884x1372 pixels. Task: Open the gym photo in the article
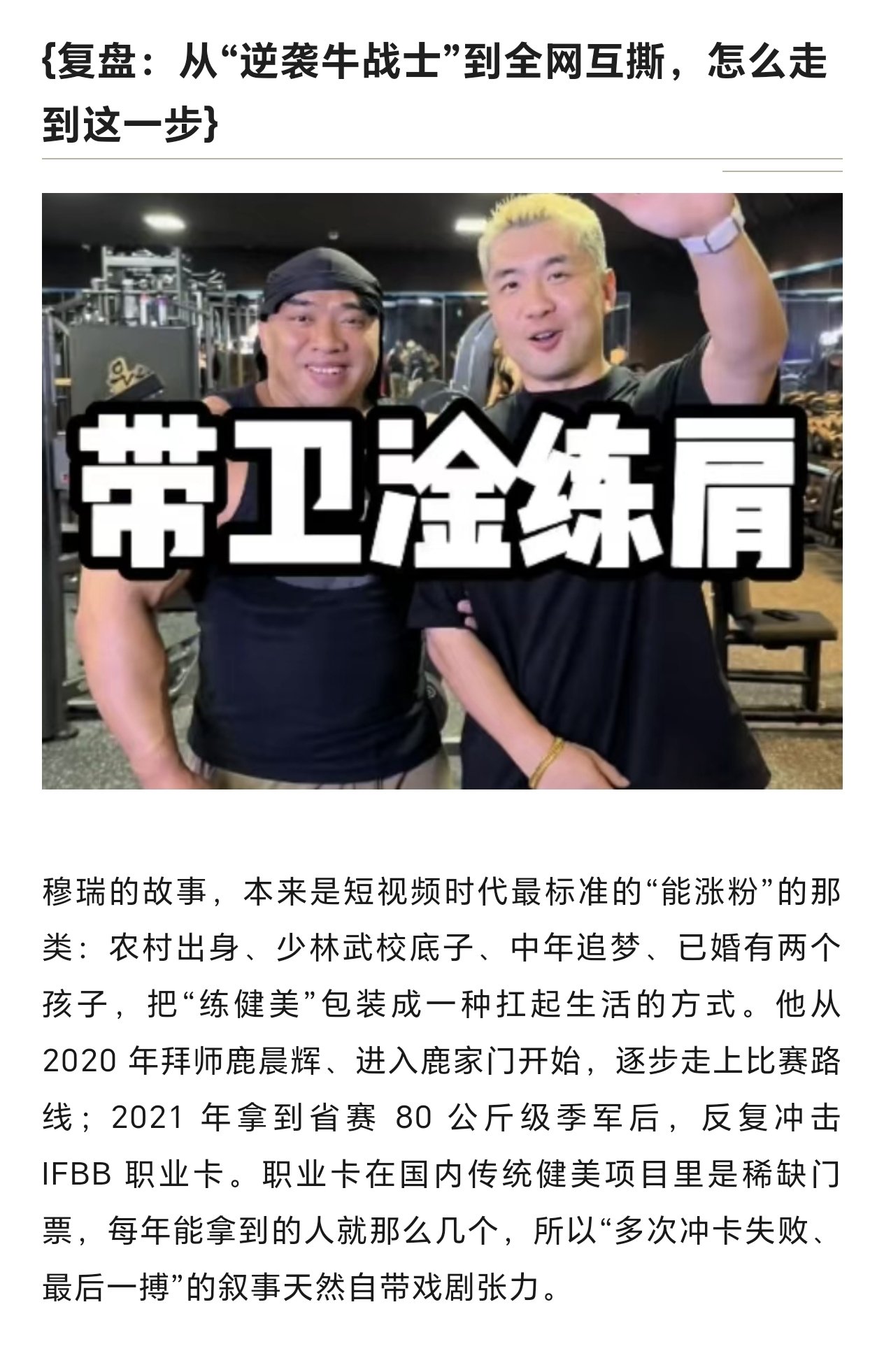click(x=442, y=491)
